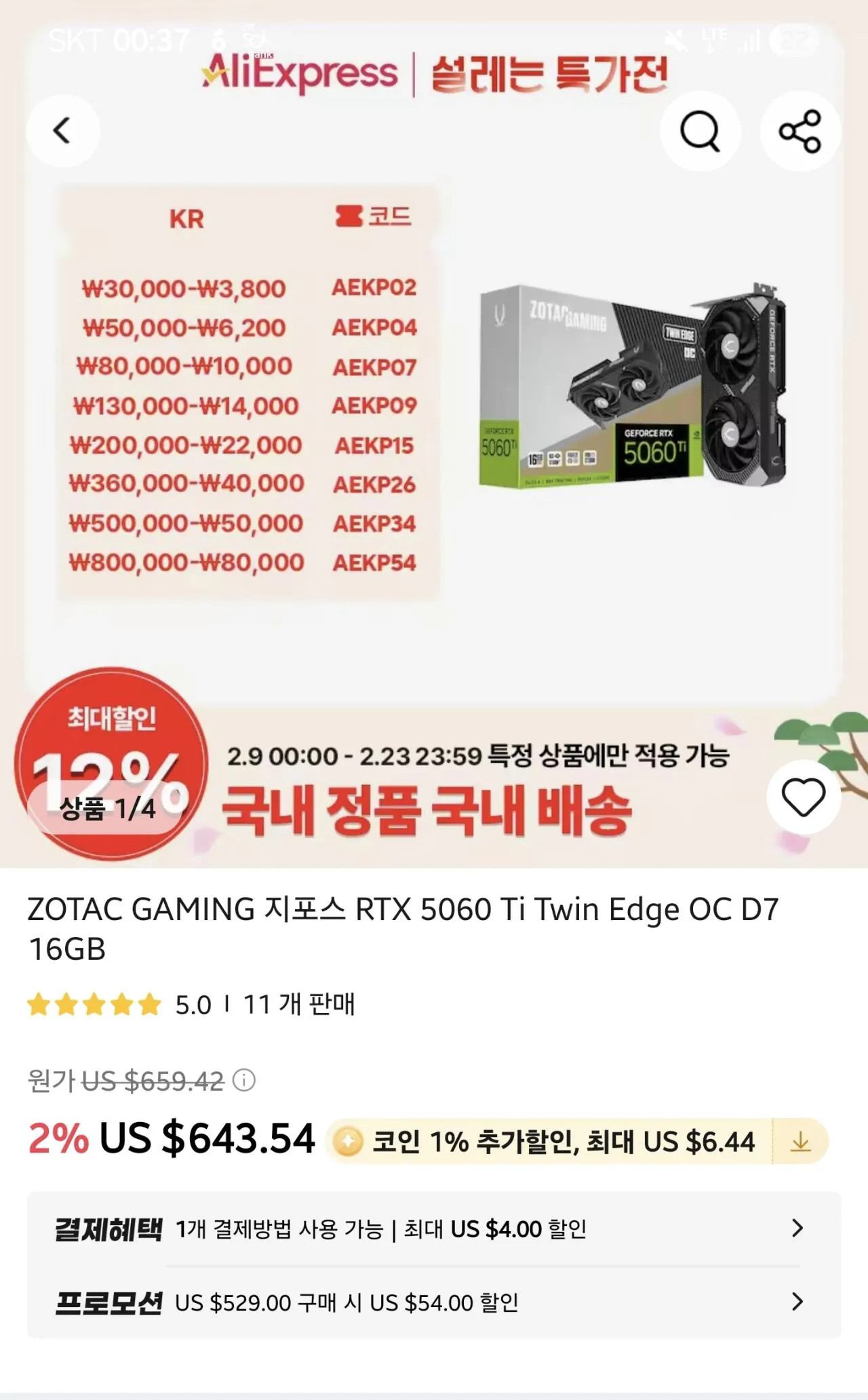Tap the share icon
Image resolution: width=868 pixels, height=1400 pixels.
point(799,131)
